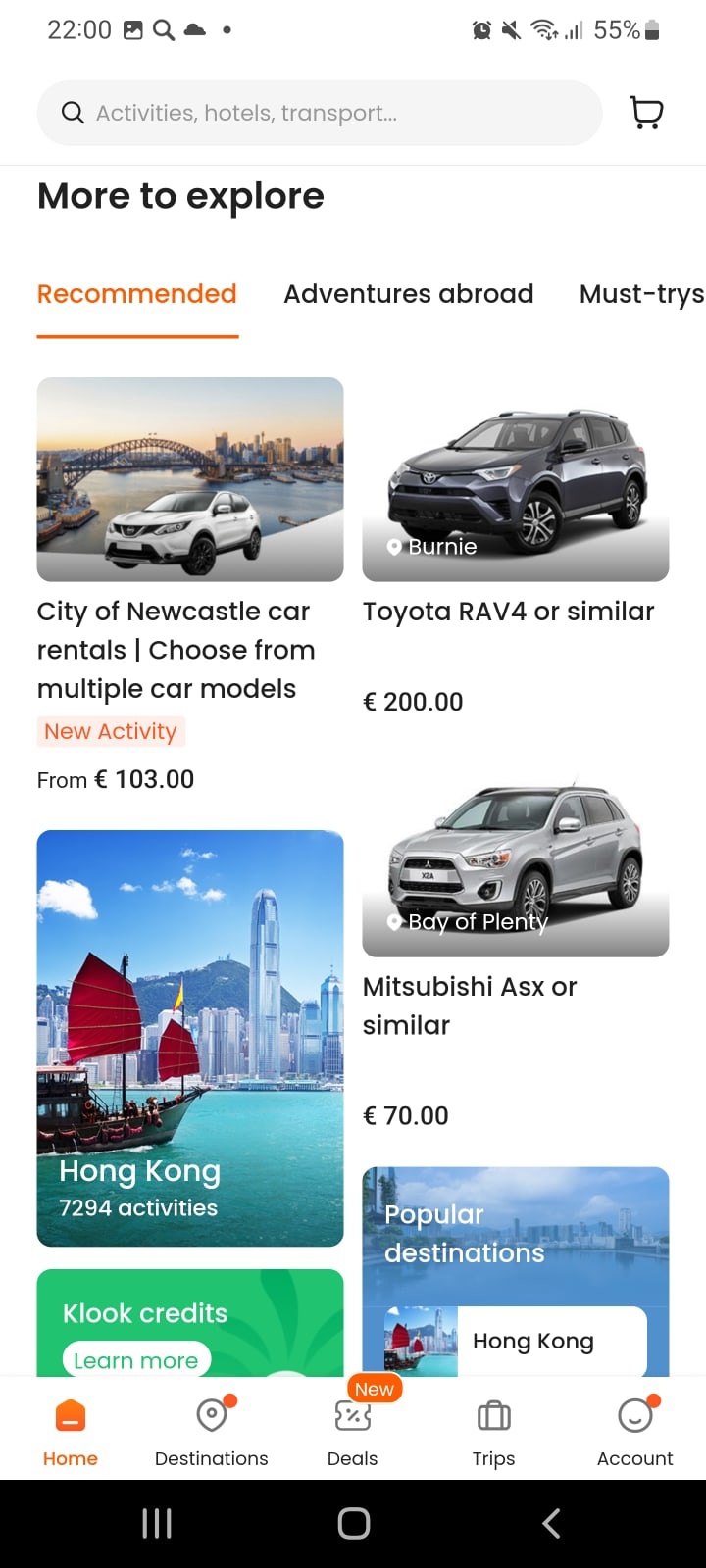
Task: Tap the system back button
Action: (x=551, y=1523)
